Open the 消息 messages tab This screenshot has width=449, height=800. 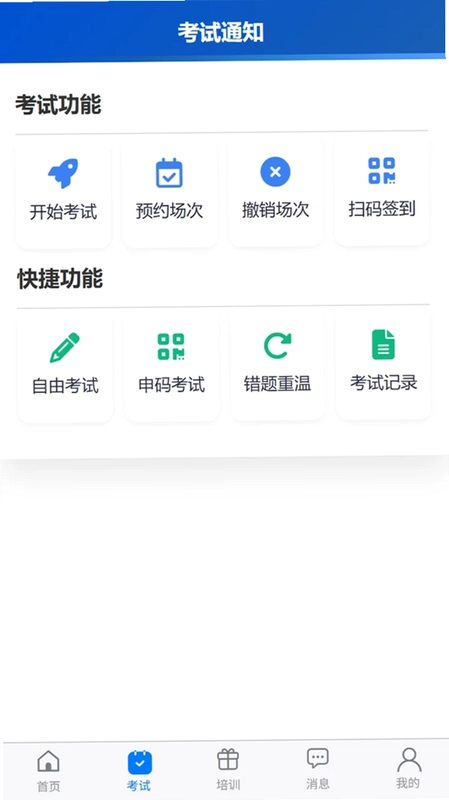(318, 769)
